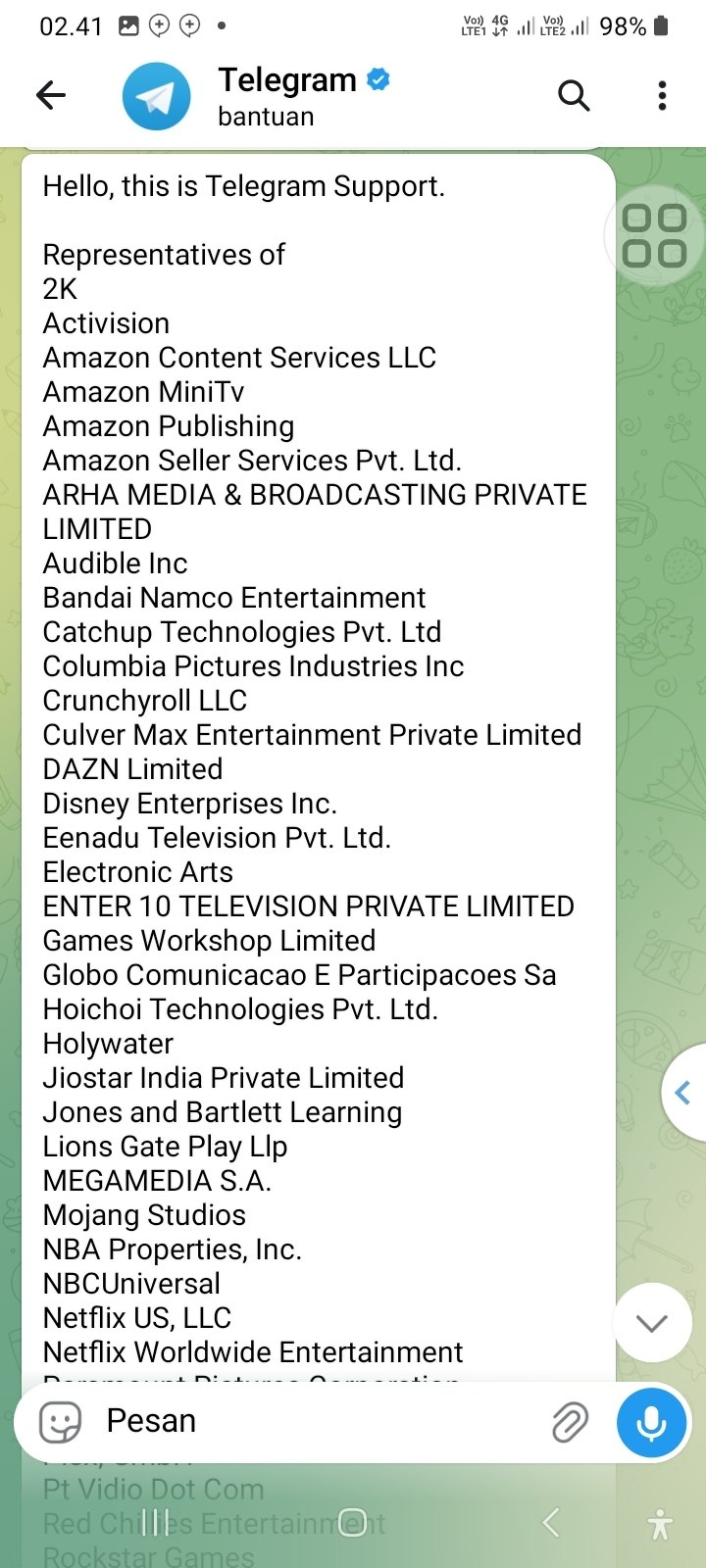Open the three-dot overflow menu
Screen dimensions: 706x1568
tap(663, 96)
